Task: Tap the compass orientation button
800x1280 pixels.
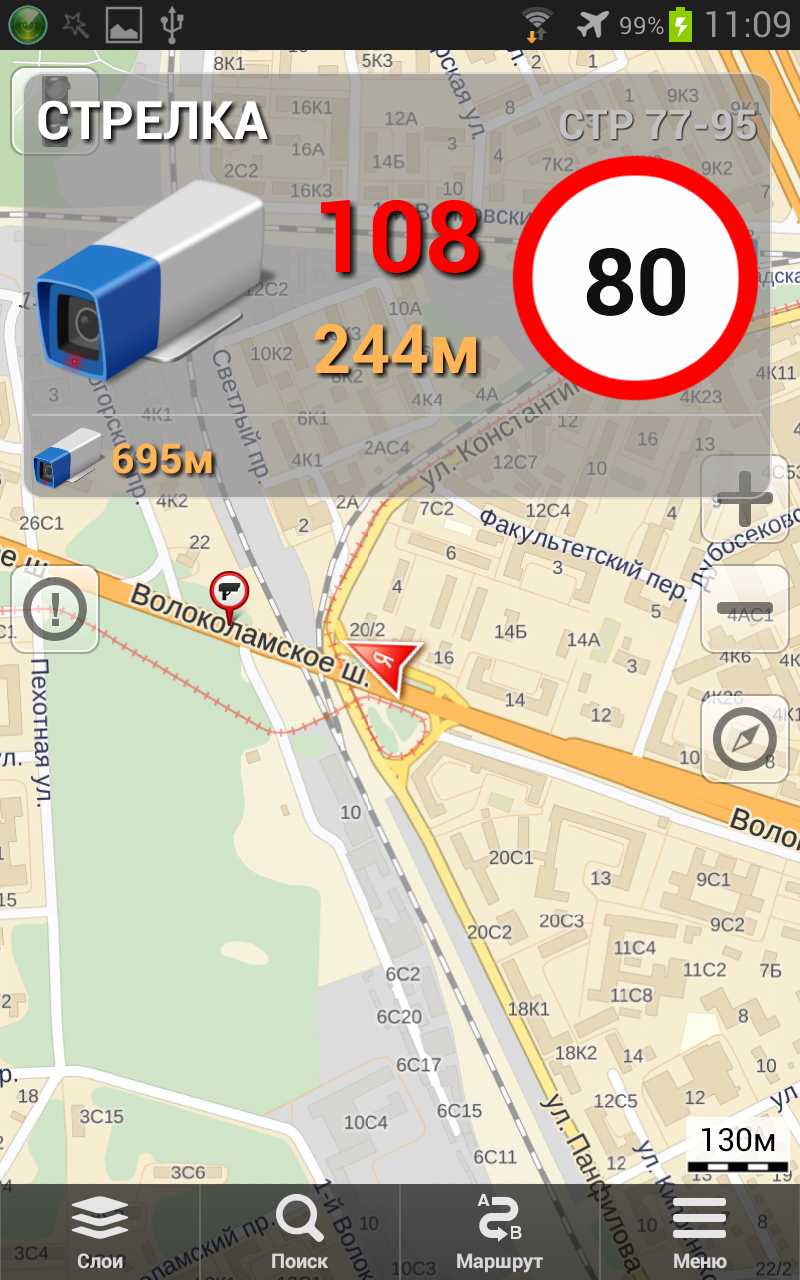Action: 745,738
